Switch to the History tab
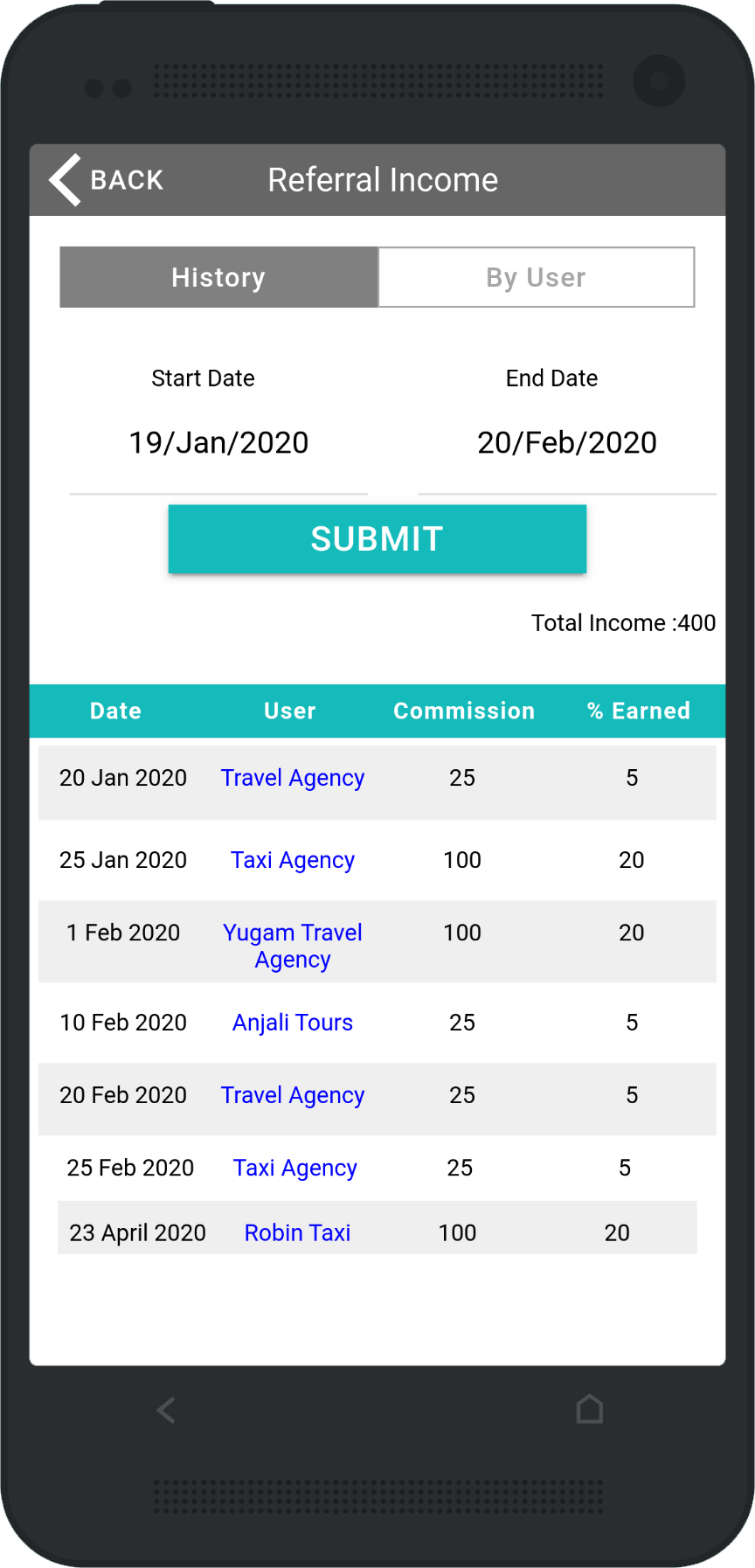Screen dimensions: 755x1568 [218, 277]
